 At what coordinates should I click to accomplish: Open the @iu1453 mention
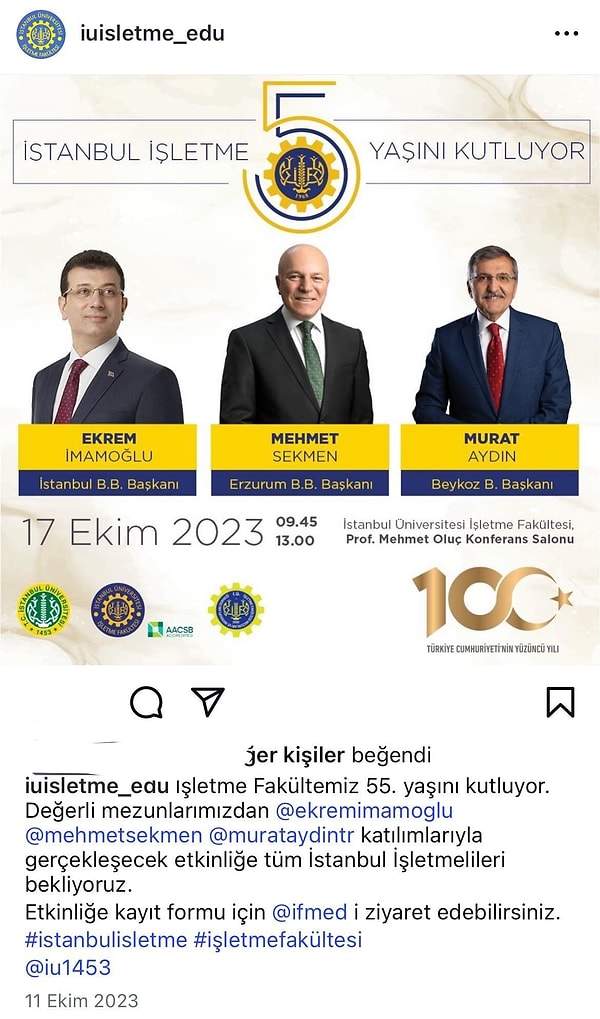coord(67,967)
